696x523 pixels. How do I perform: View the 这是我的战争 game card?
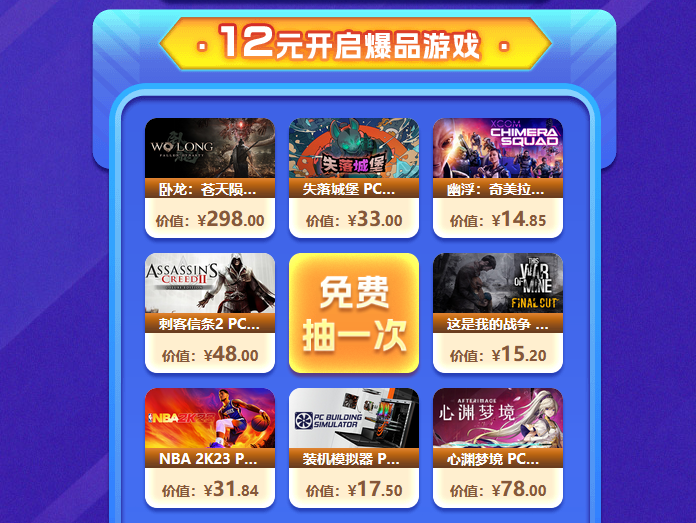(498, 312)
